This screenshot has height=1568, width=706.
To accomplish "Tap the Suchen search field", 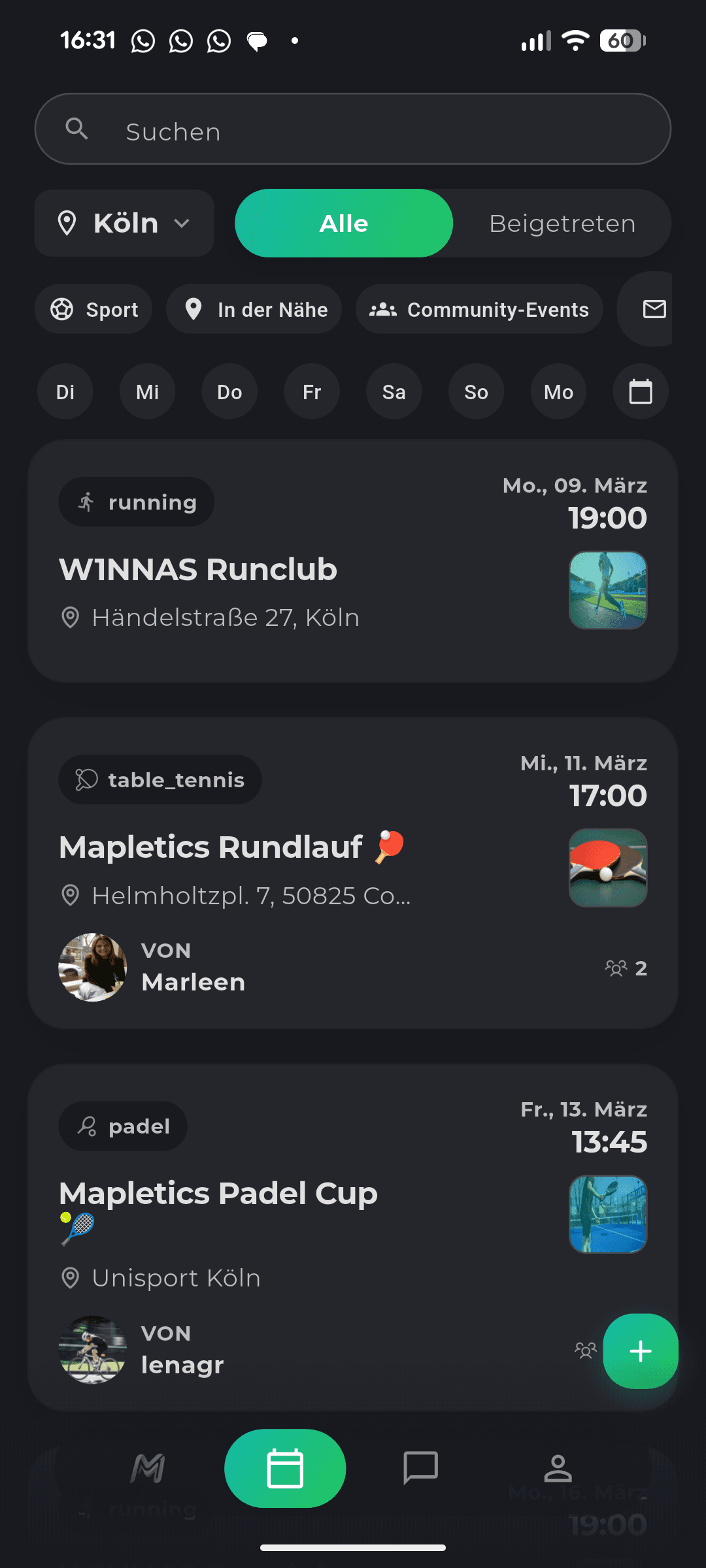I will pos(353,129).
